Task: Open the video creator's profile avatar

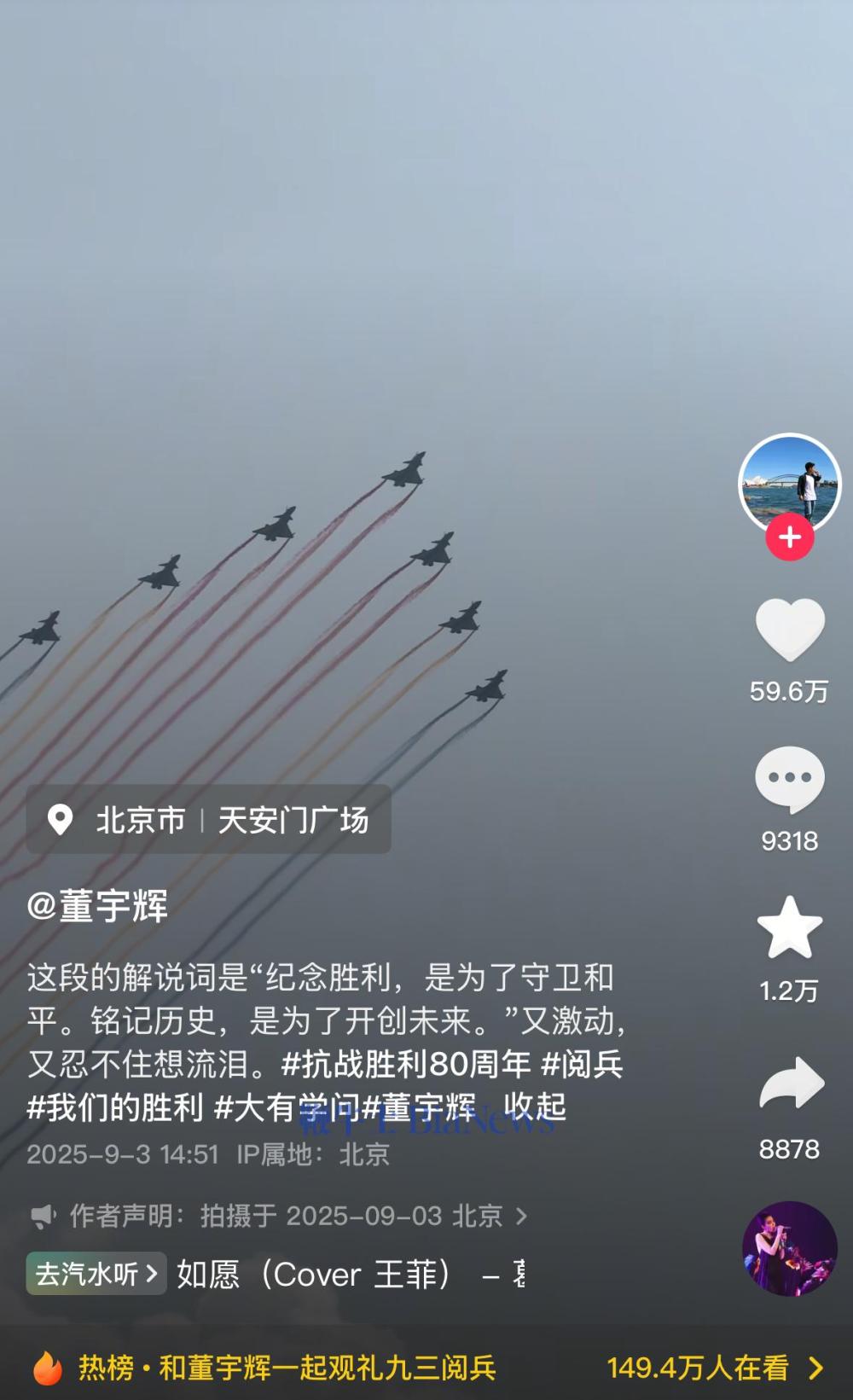Action: (789, 483)
